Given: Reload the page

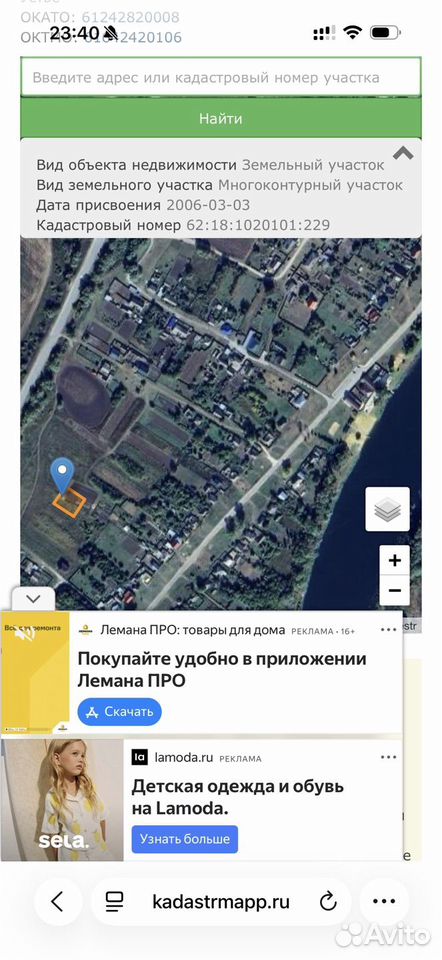Looking at the screenshot, I should 329,902.
